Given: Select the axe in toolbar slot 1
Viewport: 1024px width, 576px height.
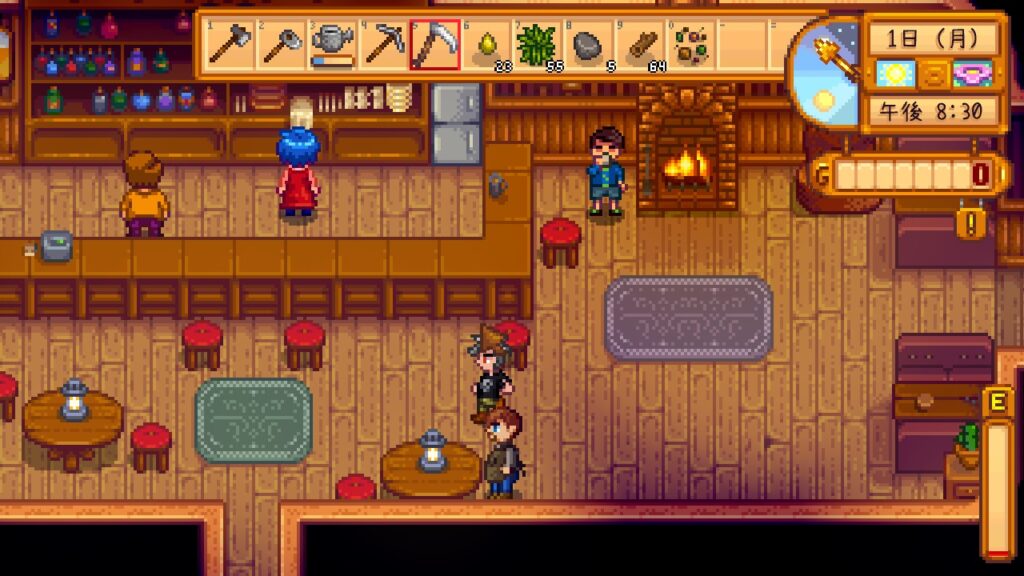Looking at the screenshot, I should [x=230, y=45].
